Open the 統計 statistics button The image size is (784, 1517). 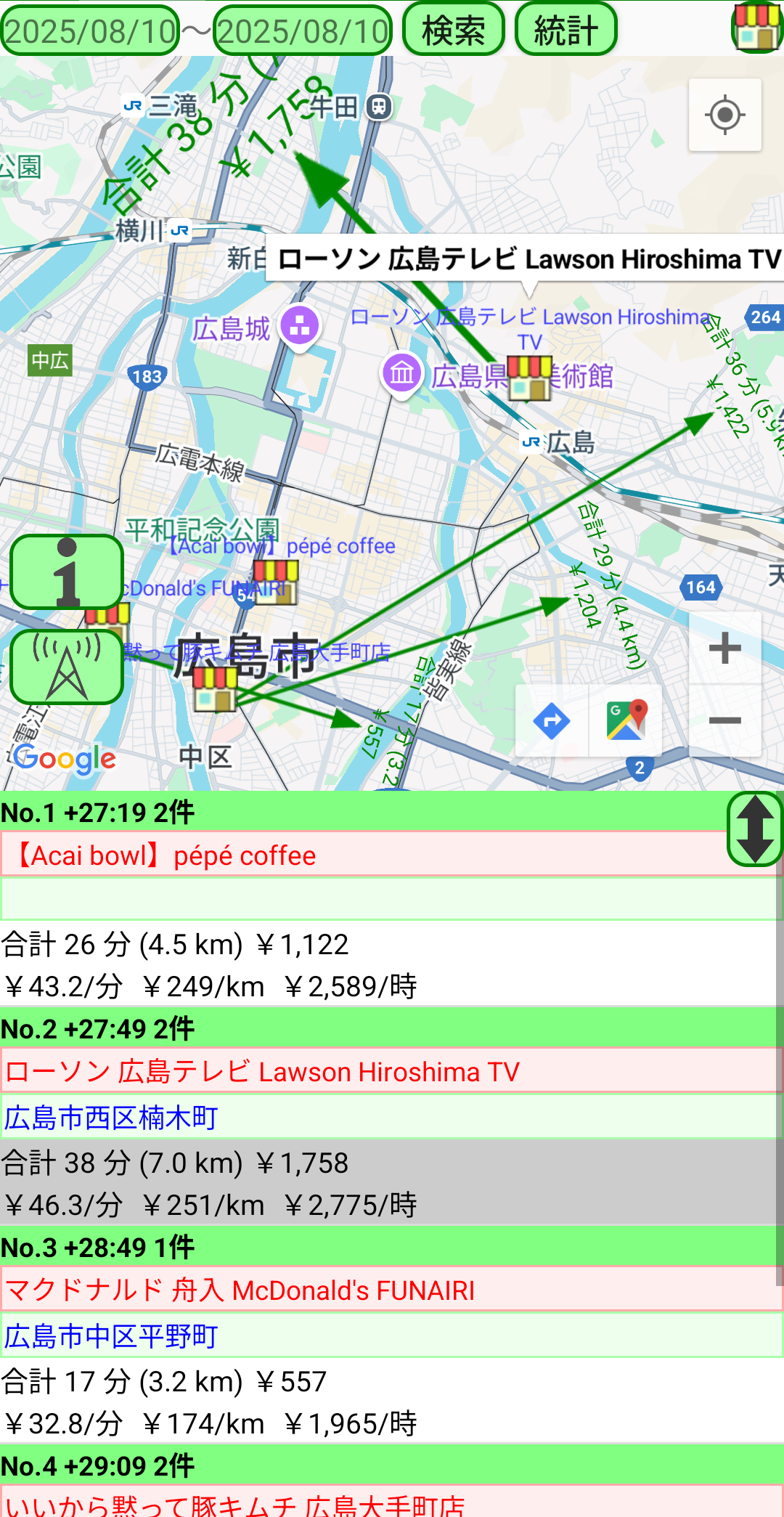[565, 30]
